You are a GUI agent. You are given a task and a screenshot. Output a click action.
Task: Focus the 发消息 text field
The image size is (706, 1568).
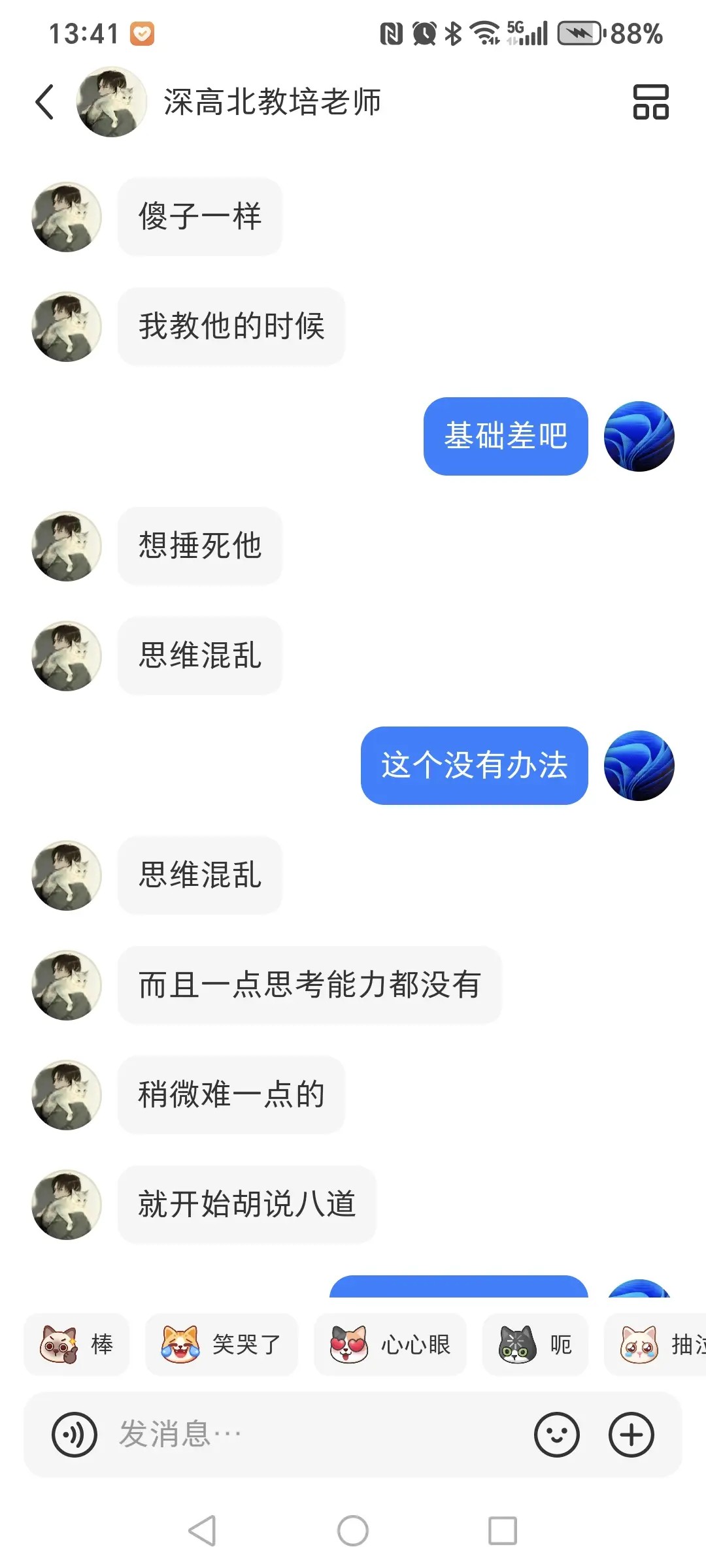coord(314,1435)
